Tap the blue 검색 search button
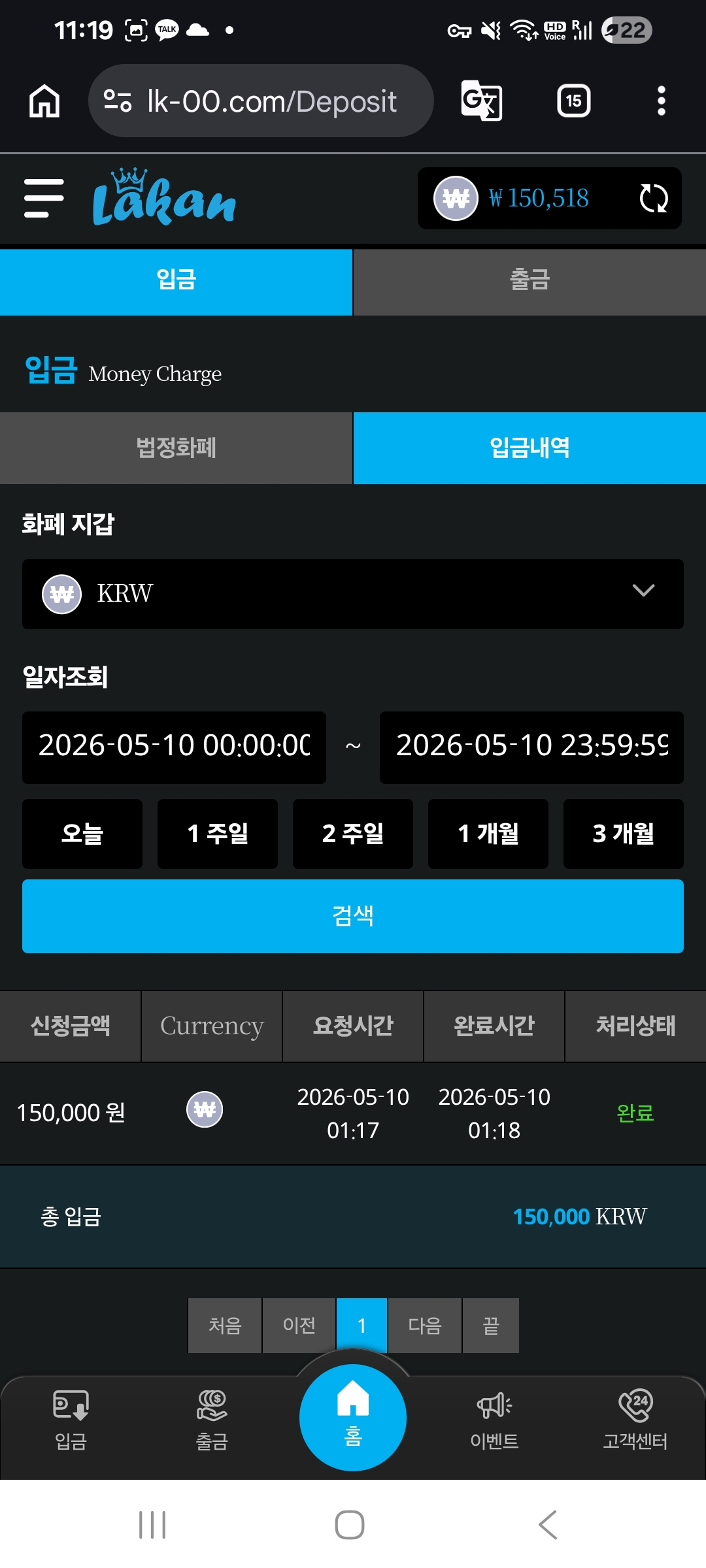This screenshot has height=1568, width=706. coord(353,916)
